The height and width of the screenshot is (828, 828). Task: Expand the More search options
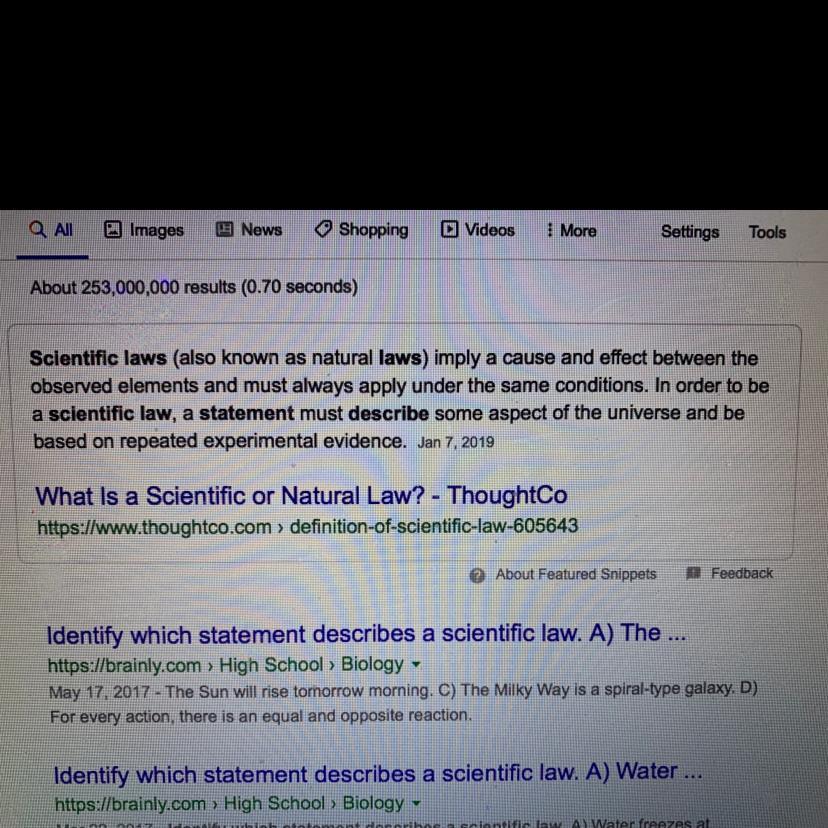[571, 231]
